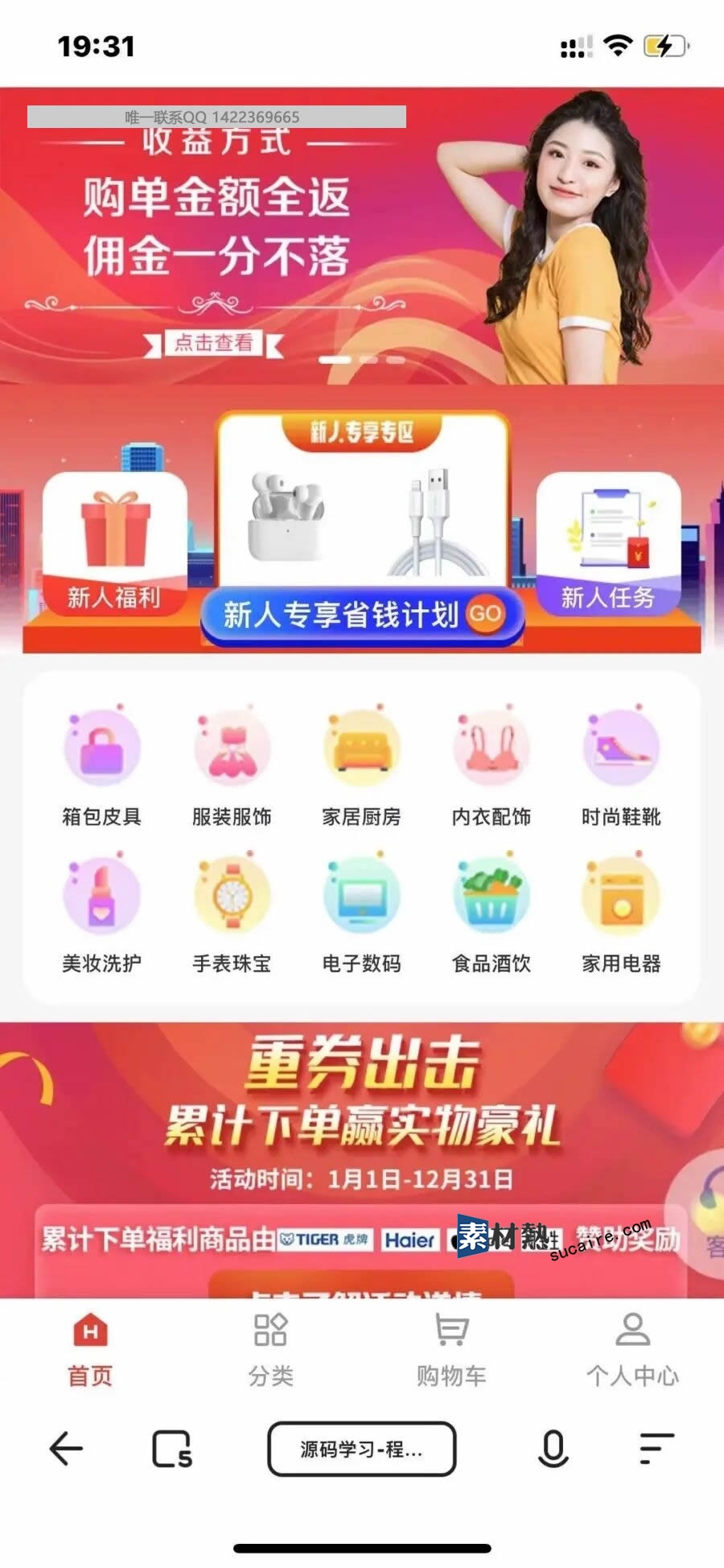Browse the 食品酒饮 category
Viewport: 724px width, 1568px height.
492,913
